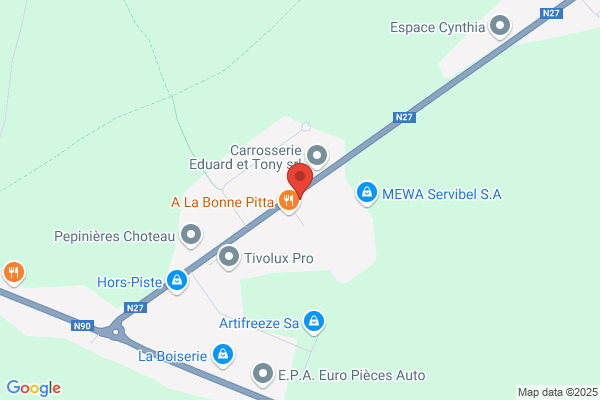Select the Pepinières Choteau marker

coord(190,236)
